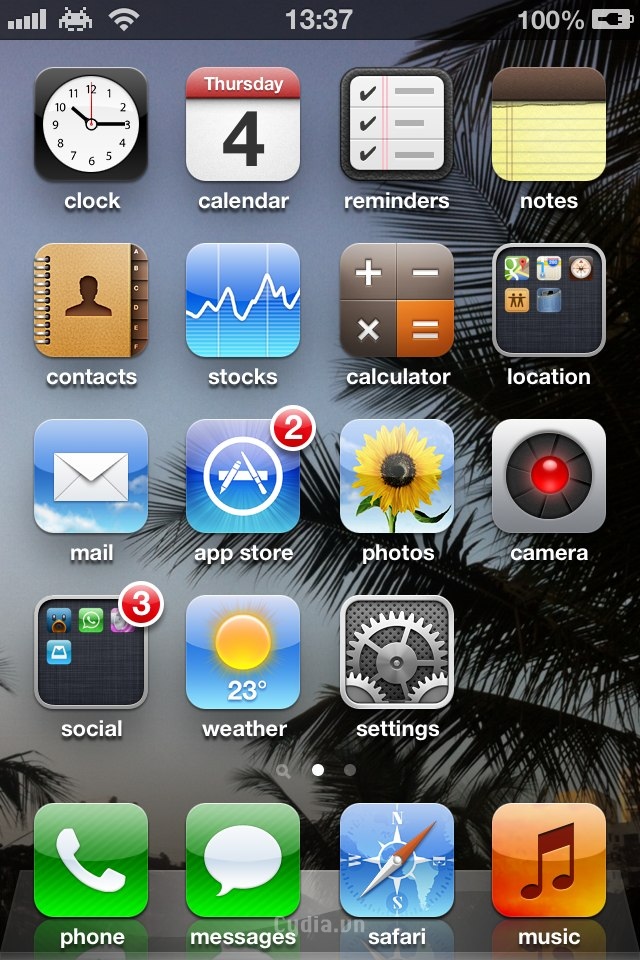640x960 pixels.
Task: Open app store with 2 updates
Action: point(243,476)
